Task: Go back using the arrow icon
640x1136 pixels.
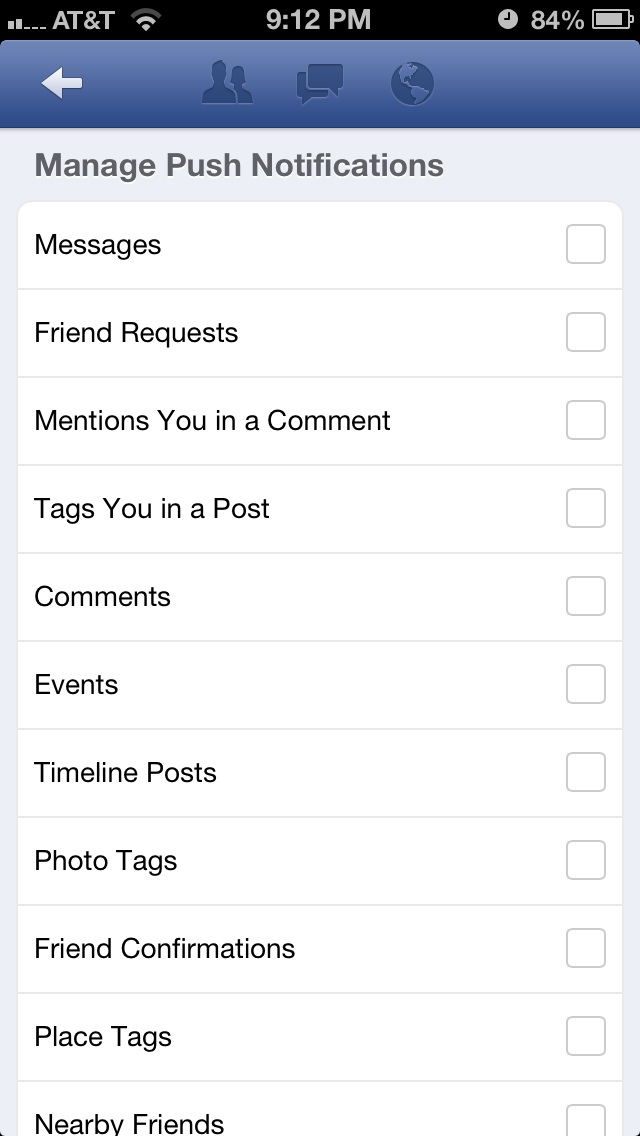Action: click(x=62, y=84)
